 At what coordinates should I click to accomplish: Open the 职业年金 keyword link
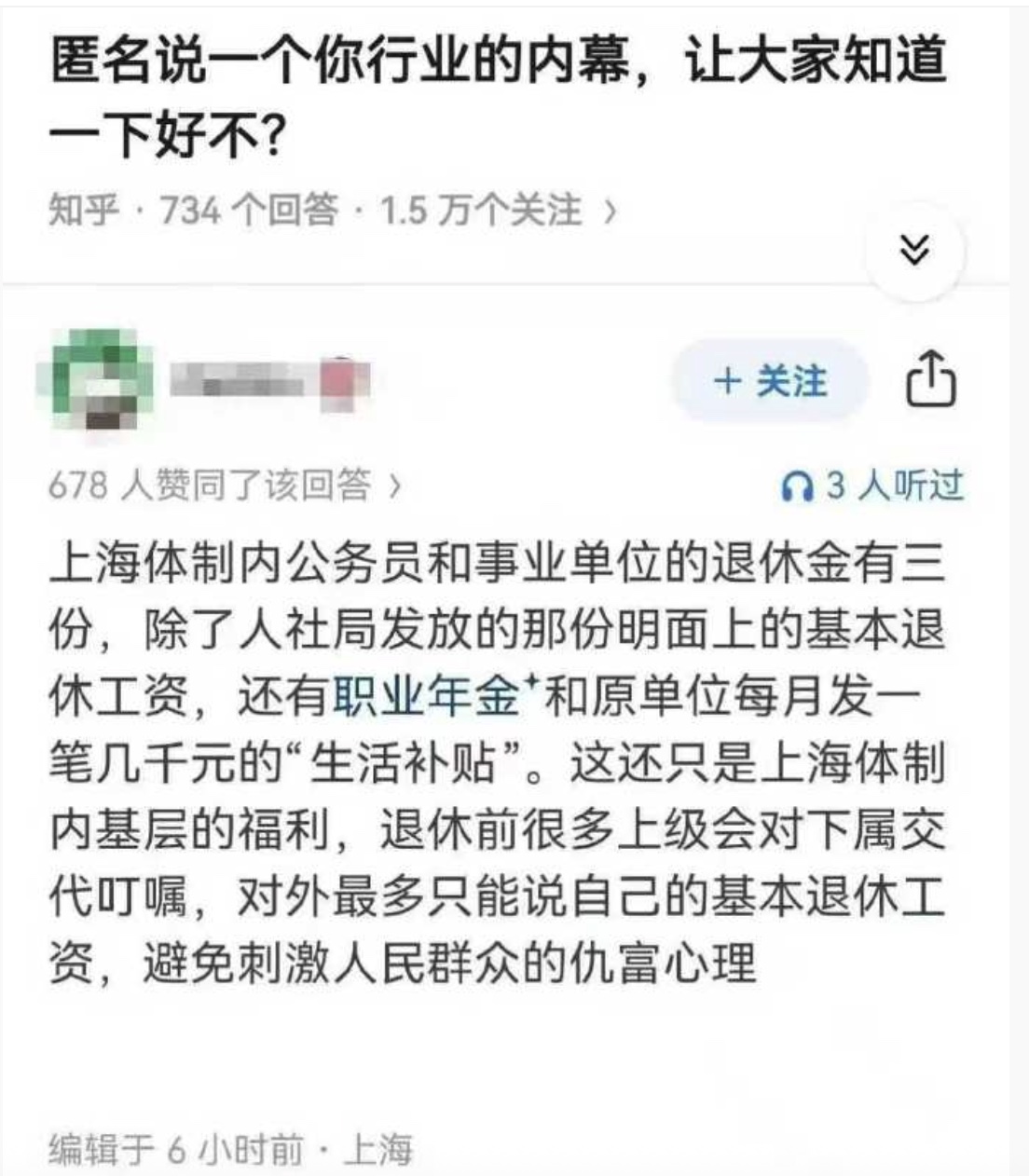click(426, 698)
